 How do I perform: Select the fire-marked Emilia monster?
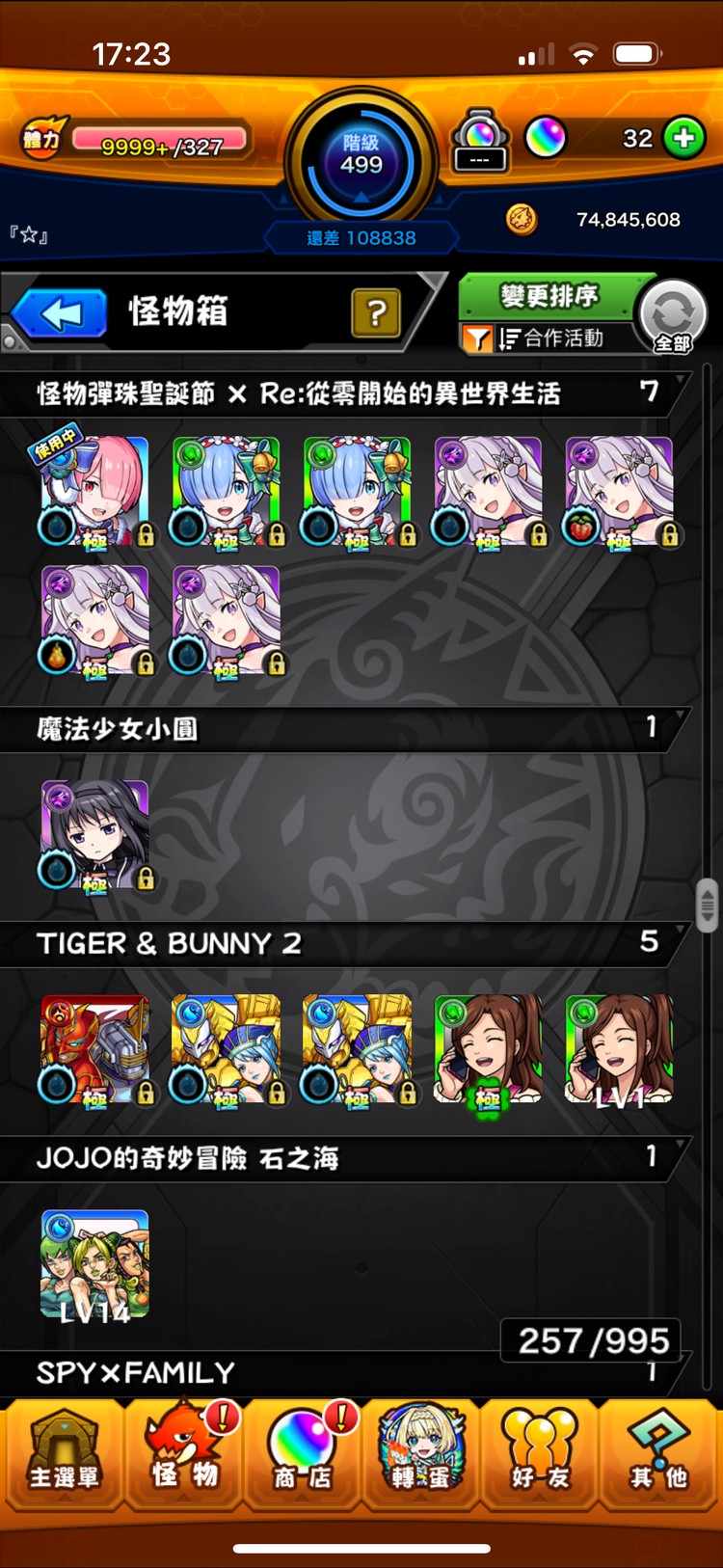pos(94,621)
